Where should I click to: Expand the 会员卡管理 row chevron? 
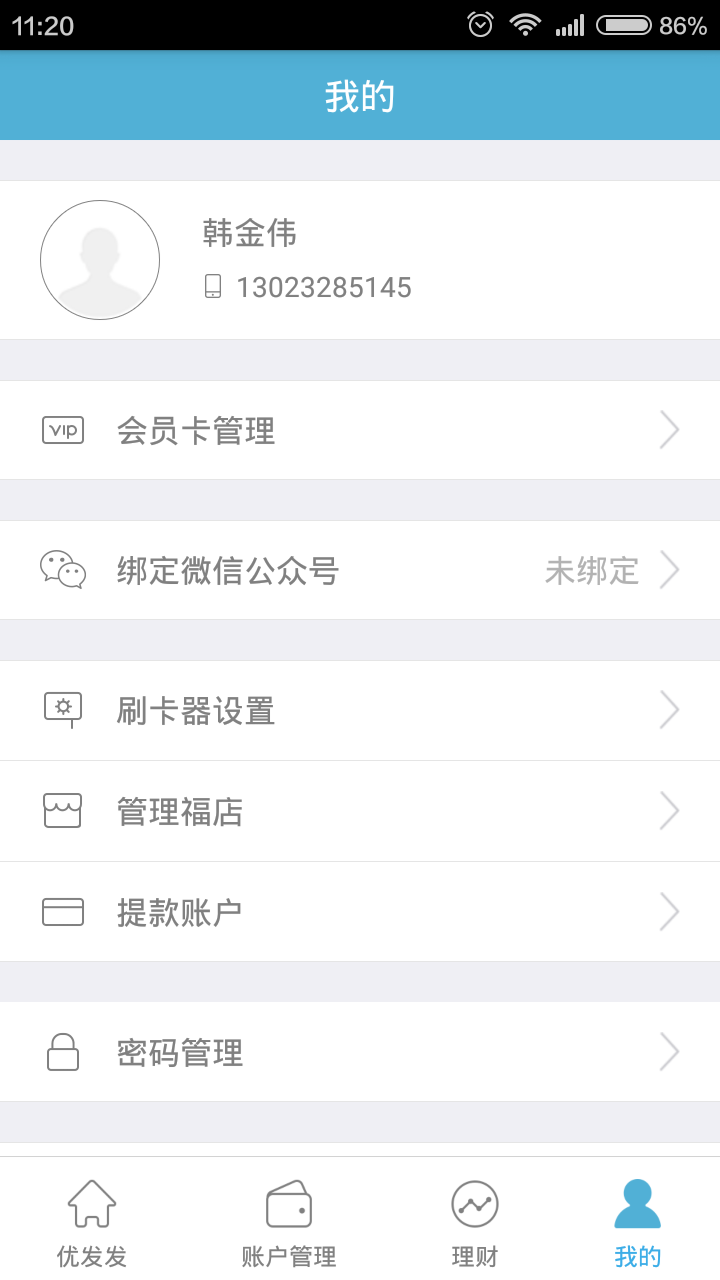click(669, 430)
